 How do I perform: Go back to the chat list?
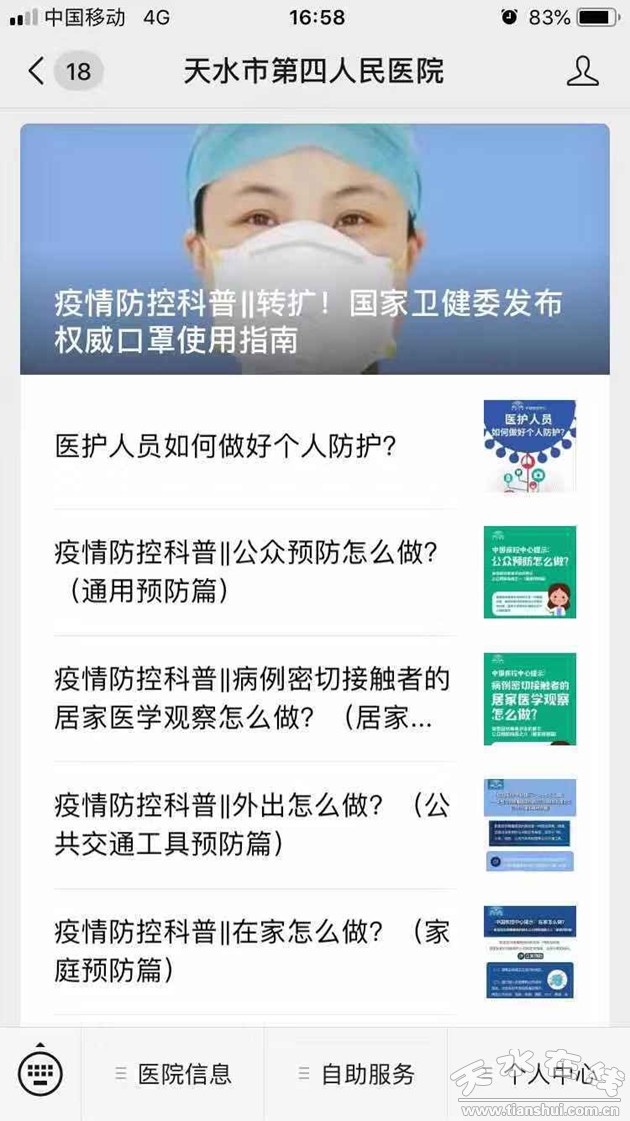point(38,71)
